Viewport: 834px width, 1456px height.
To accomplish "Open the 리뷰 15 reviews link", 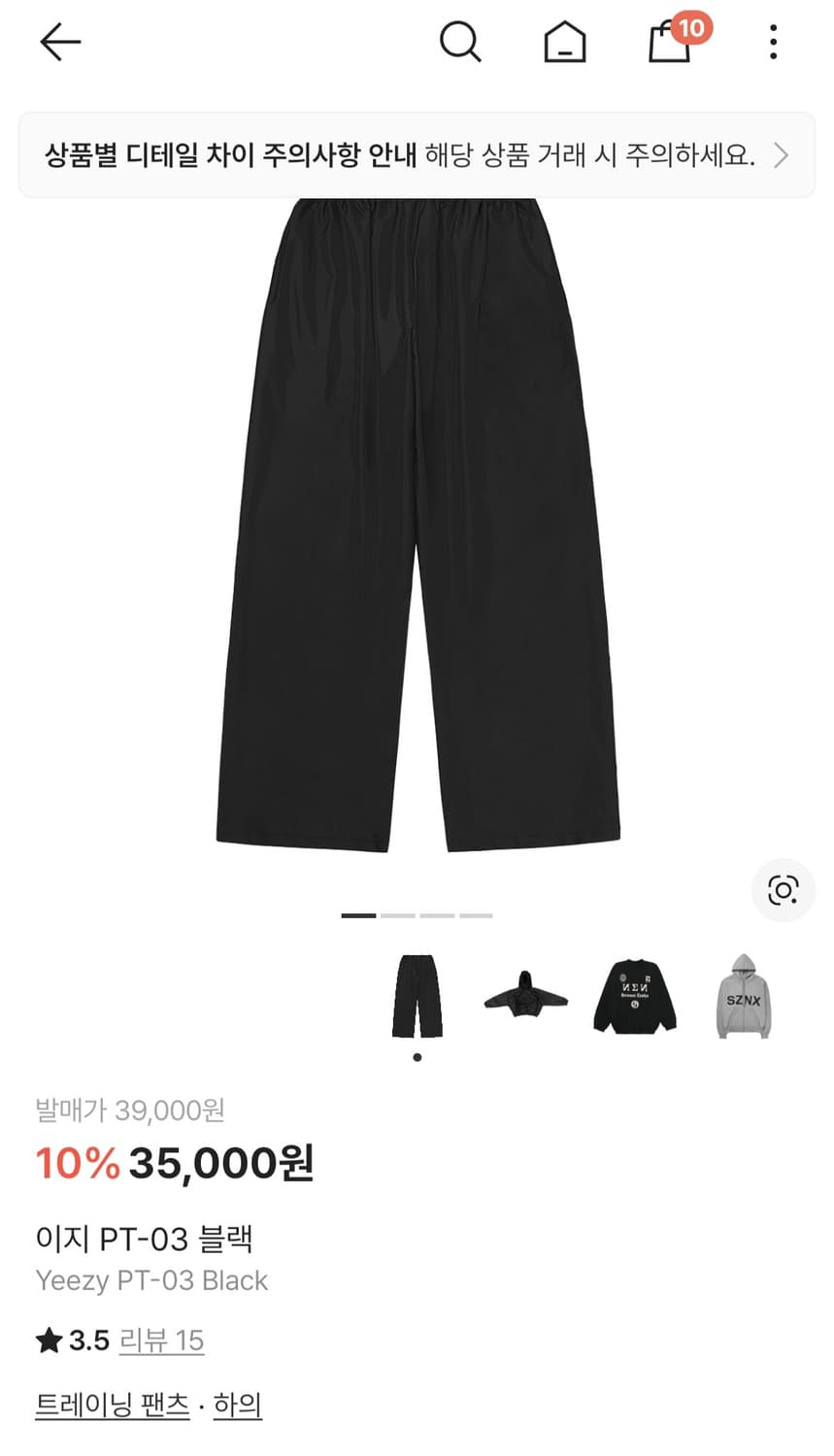I will click(161, 1340).
